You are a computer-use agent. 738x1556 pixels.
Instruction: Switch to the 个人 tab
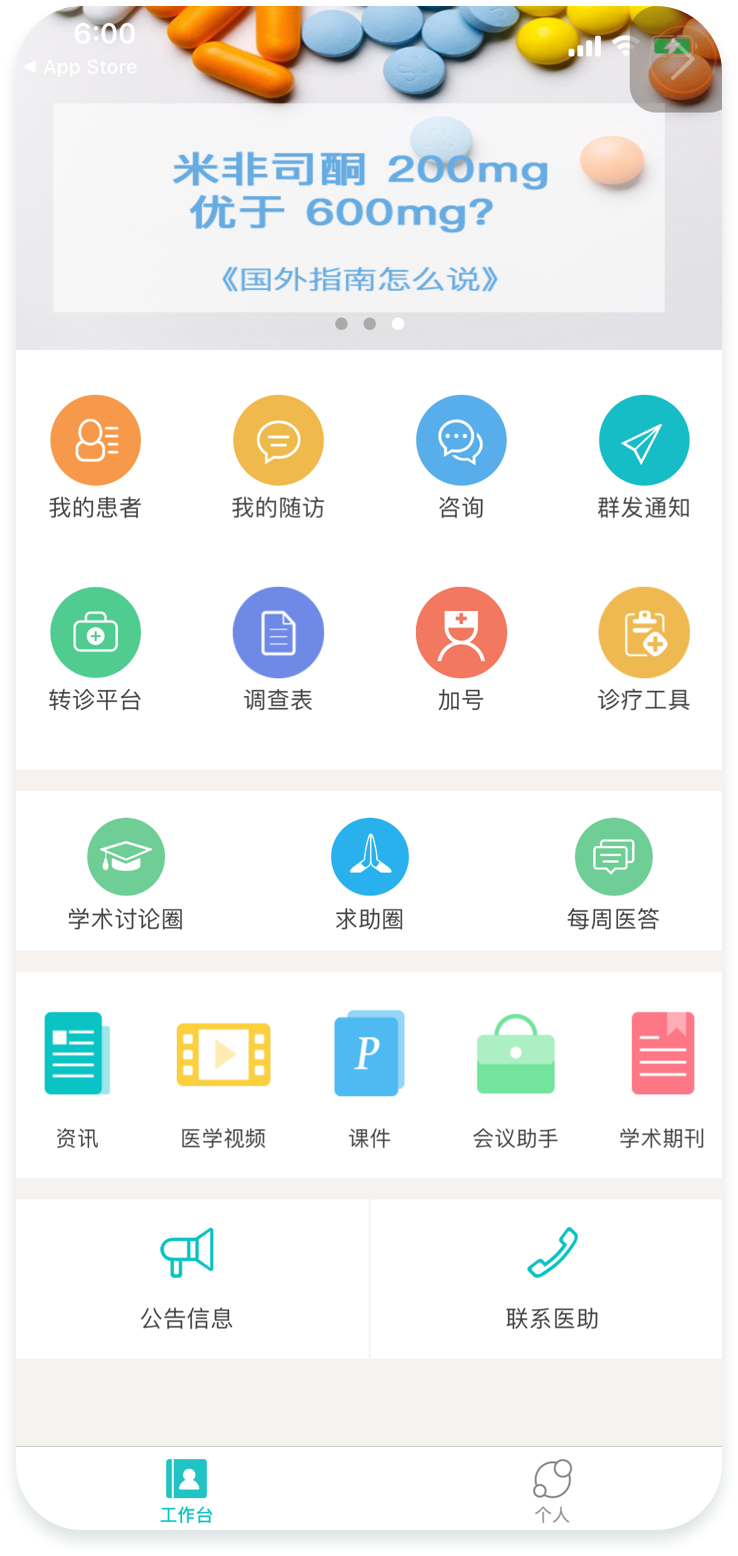click(552, 1489)
